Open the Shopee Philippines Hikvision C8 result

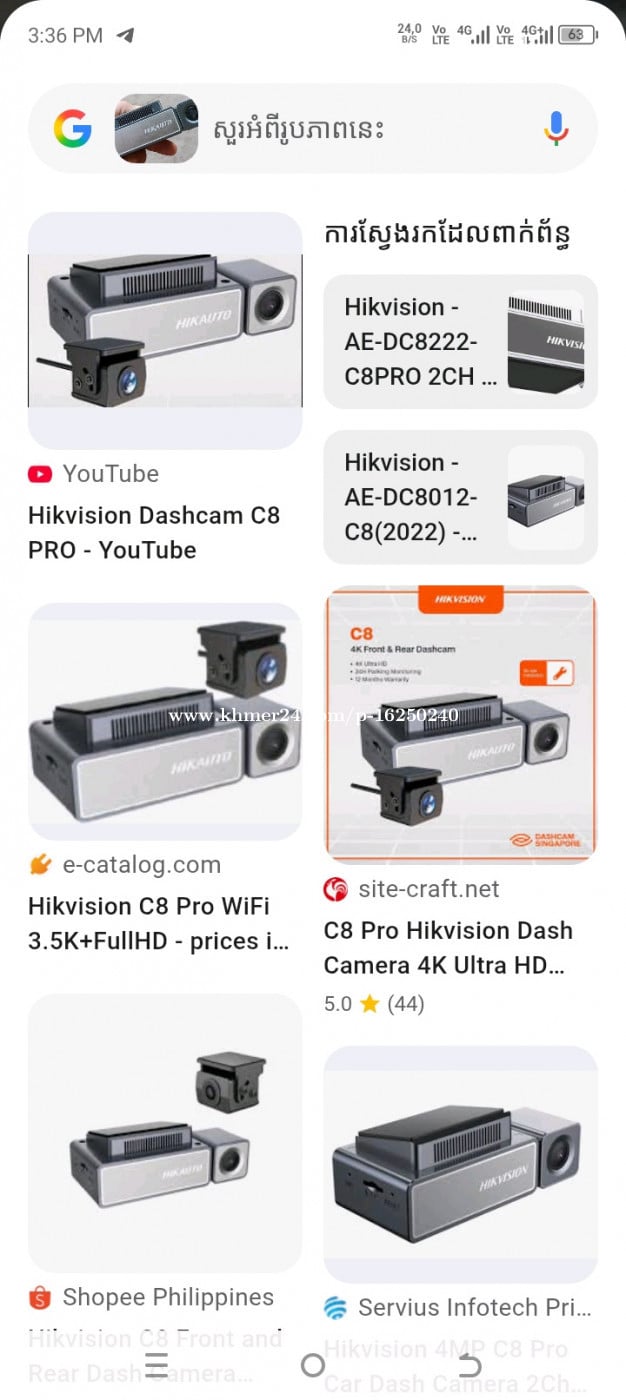click(x=164, y=1132)
